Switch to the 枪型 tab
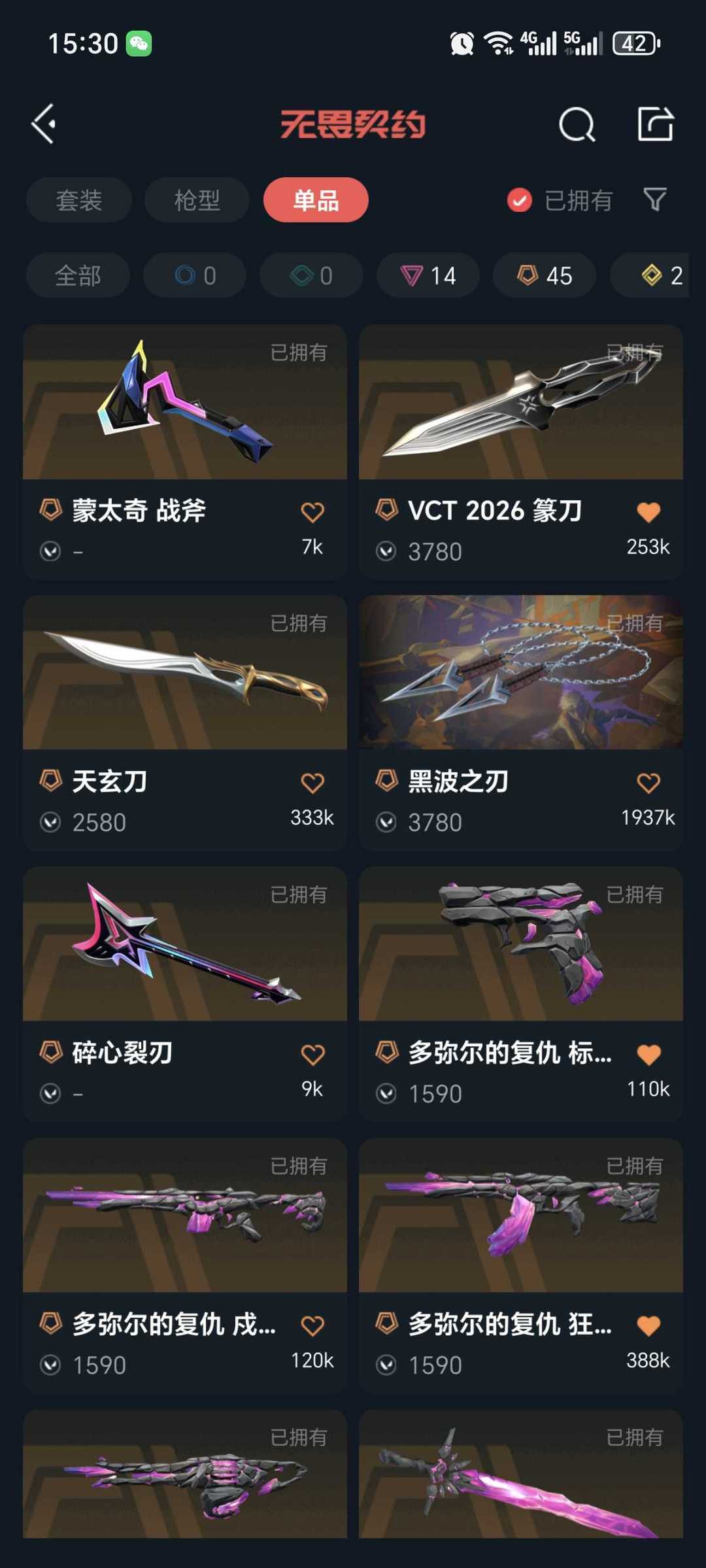 pyautogui.click(x=197, y=201)
